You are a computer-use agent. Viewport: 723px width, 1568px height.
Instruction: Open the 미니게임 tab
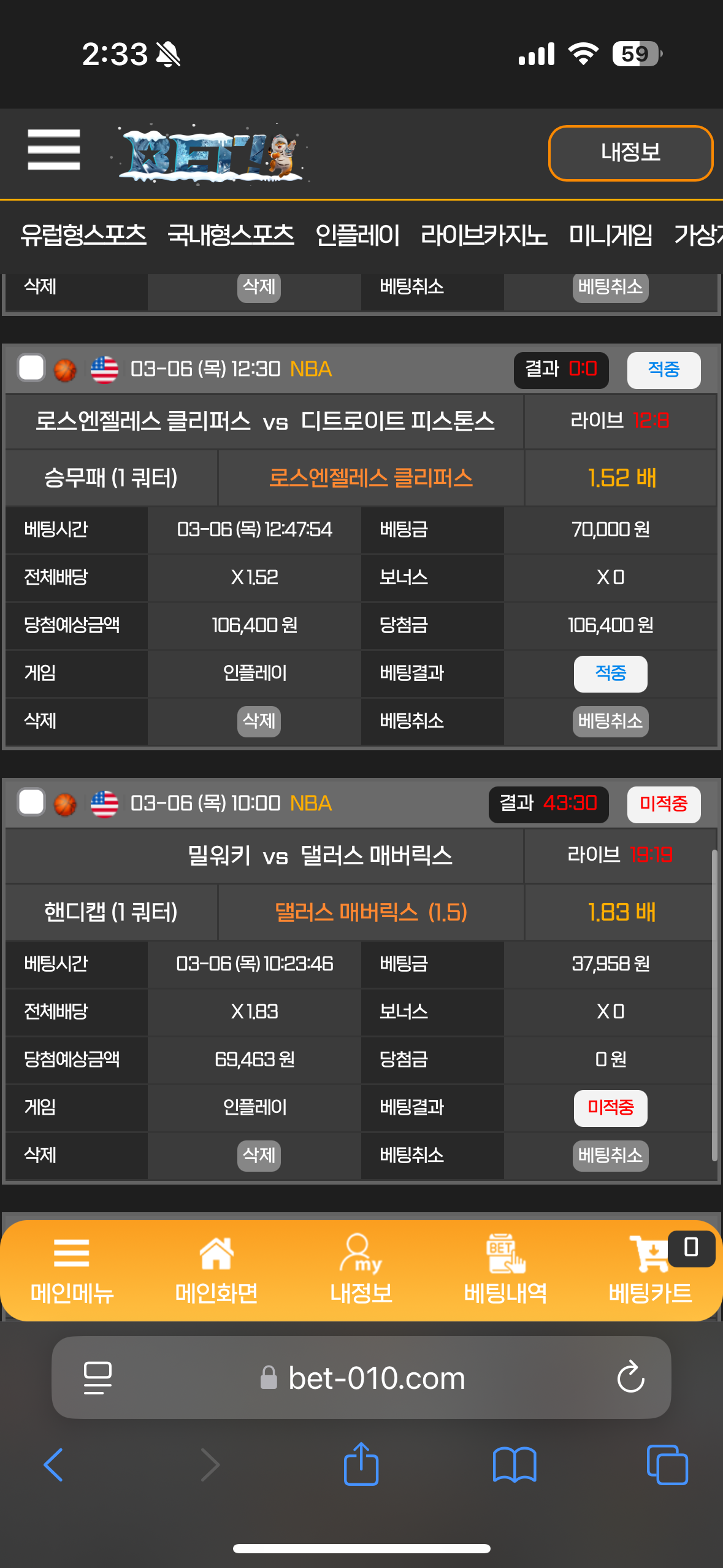[610, 235]
